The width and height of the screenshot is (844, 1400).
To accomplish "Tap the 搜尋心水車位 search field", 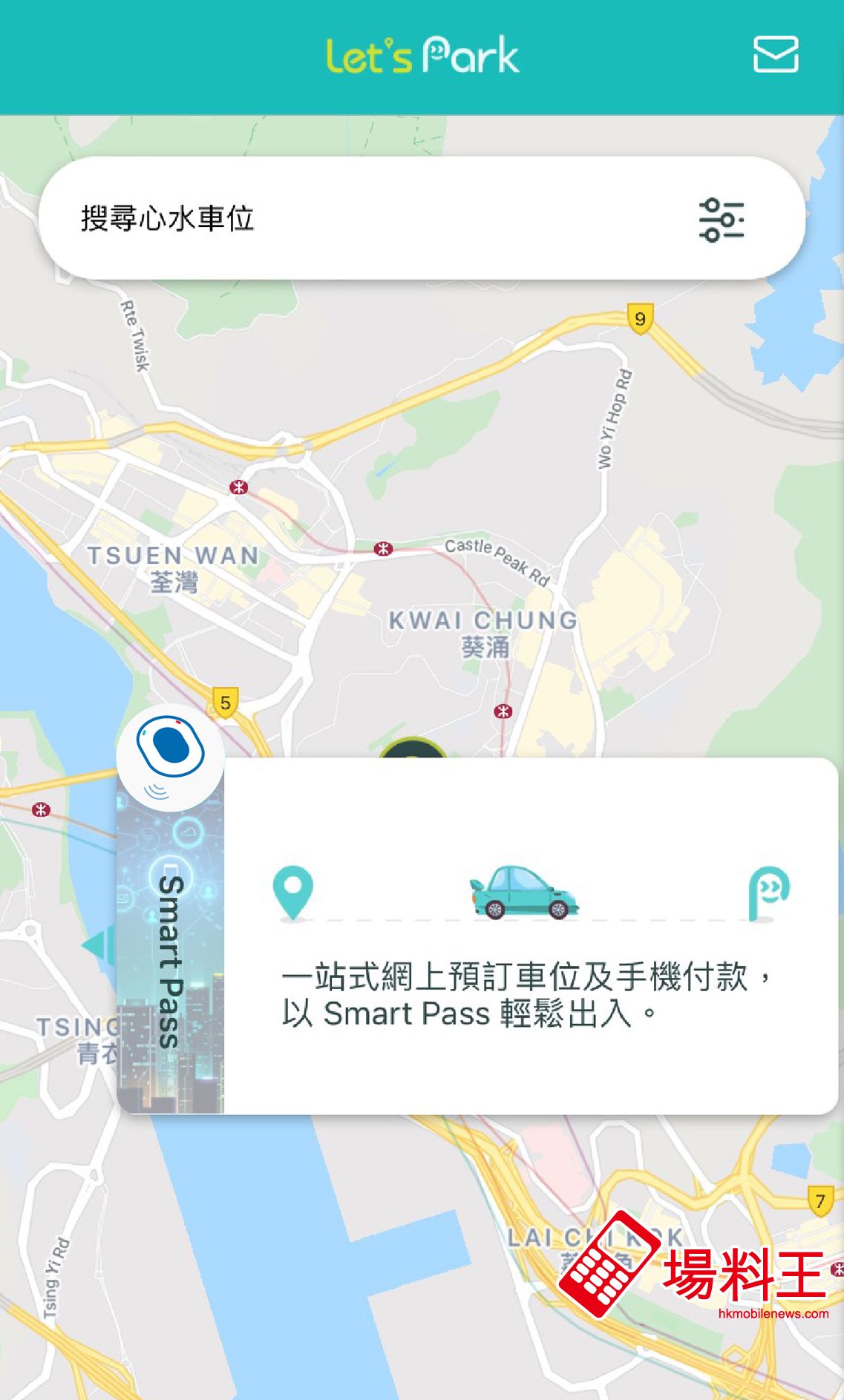I will [356, 218].
